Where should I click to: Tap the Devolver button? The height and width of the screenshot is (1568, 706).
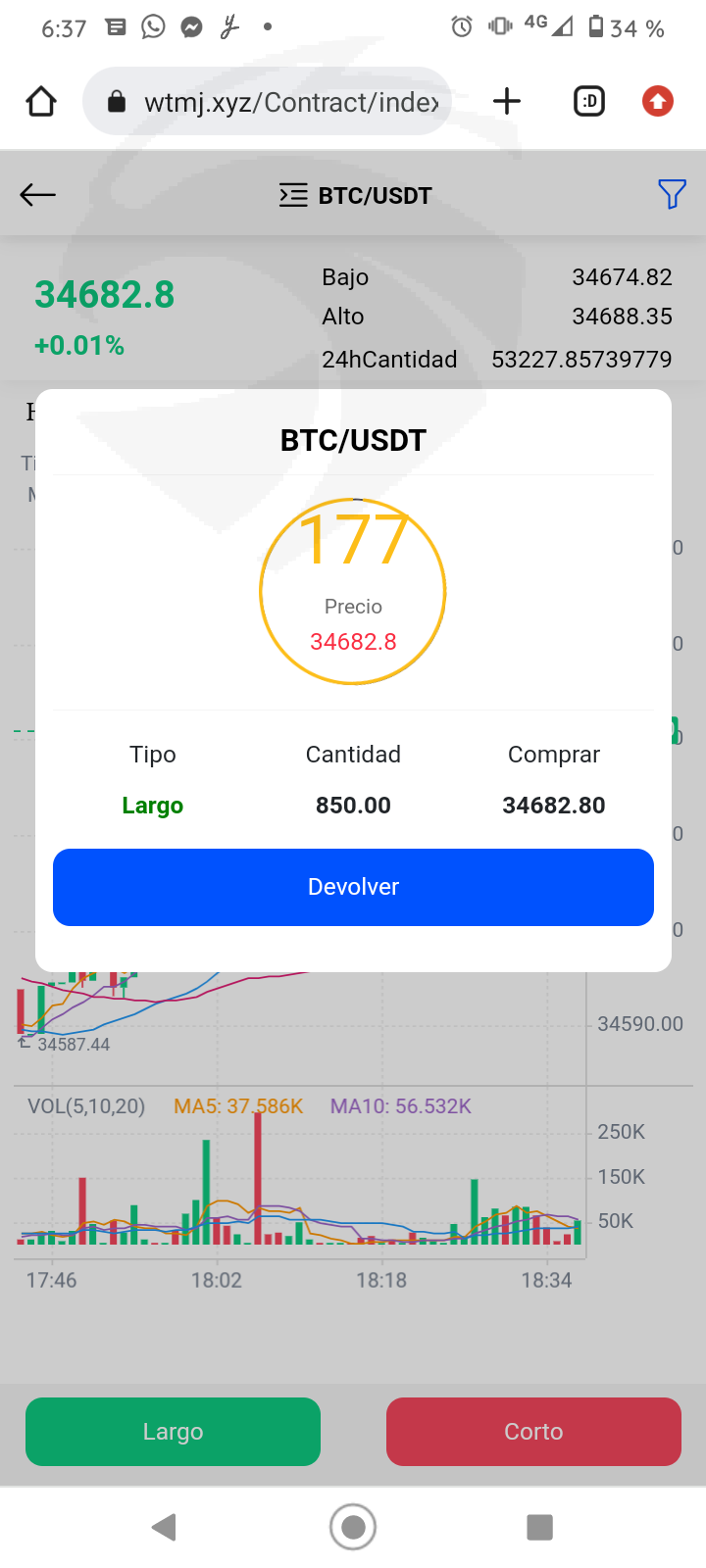click(x=353, y=887)
